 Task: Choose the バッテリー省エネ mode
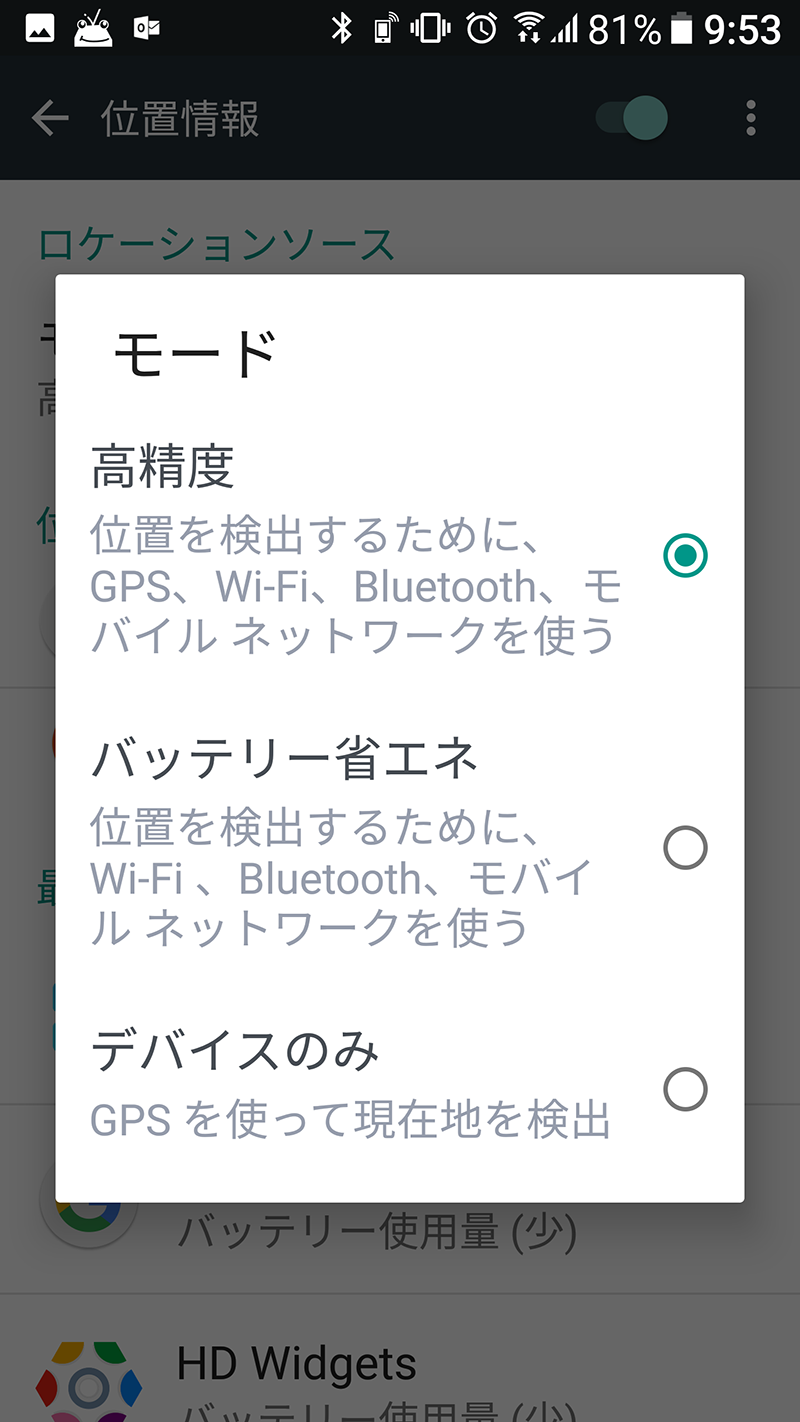point(400,846)
